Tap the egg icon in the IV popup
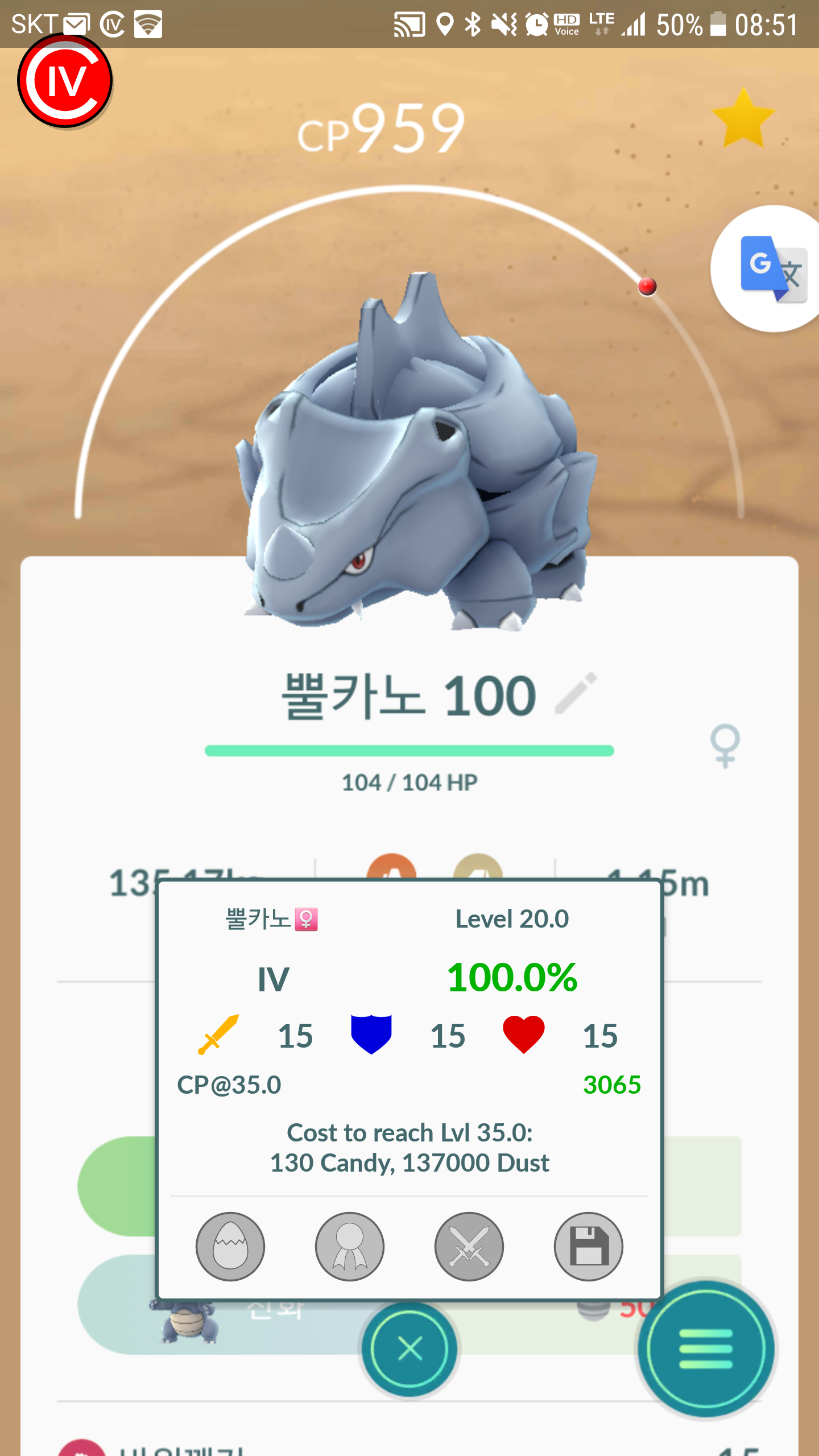This screenshot has height=1456, width=819. pos(230,1247)
